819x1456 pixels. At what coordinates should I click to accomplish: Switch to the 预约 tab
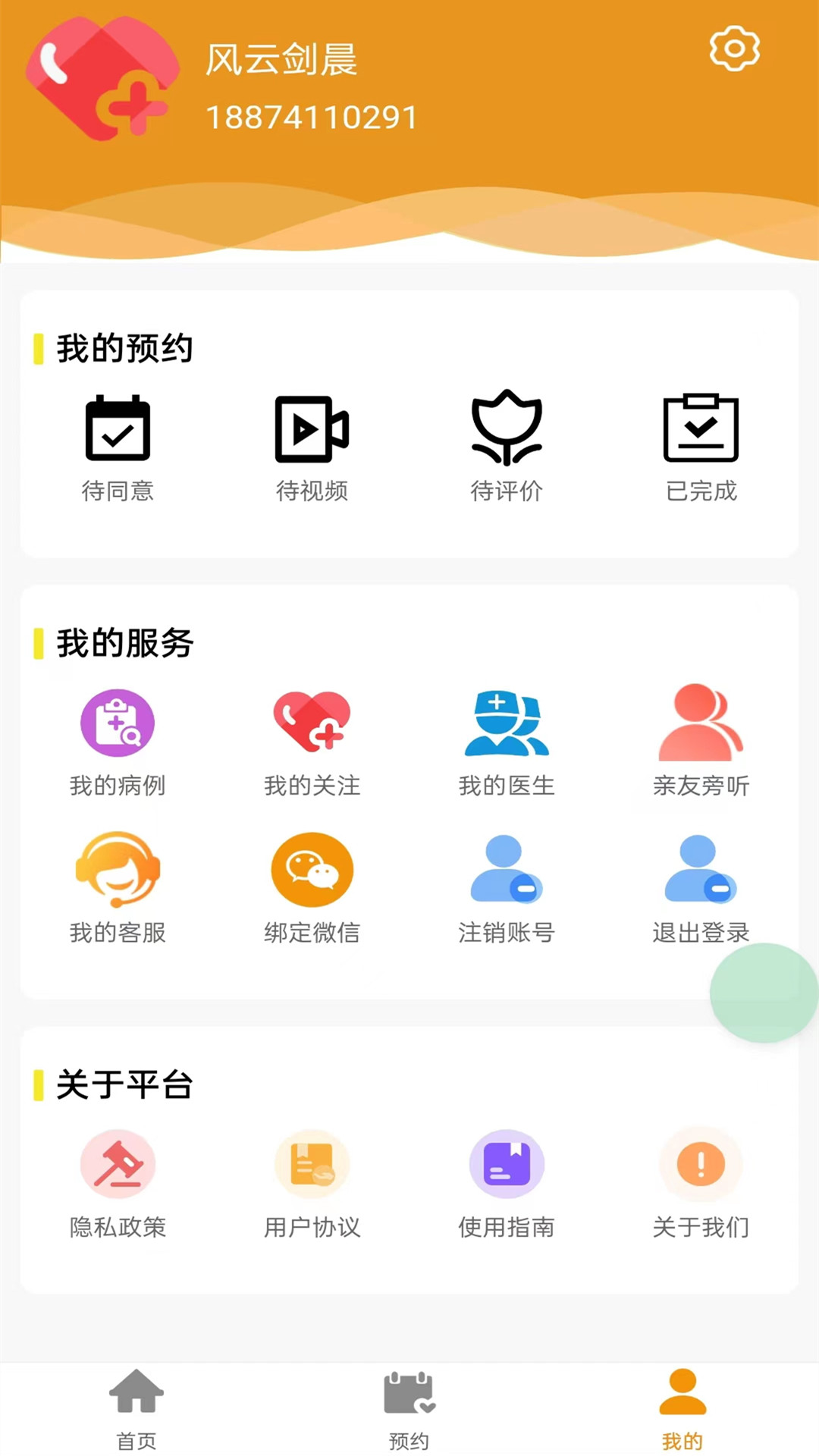tap(409, 1409)
